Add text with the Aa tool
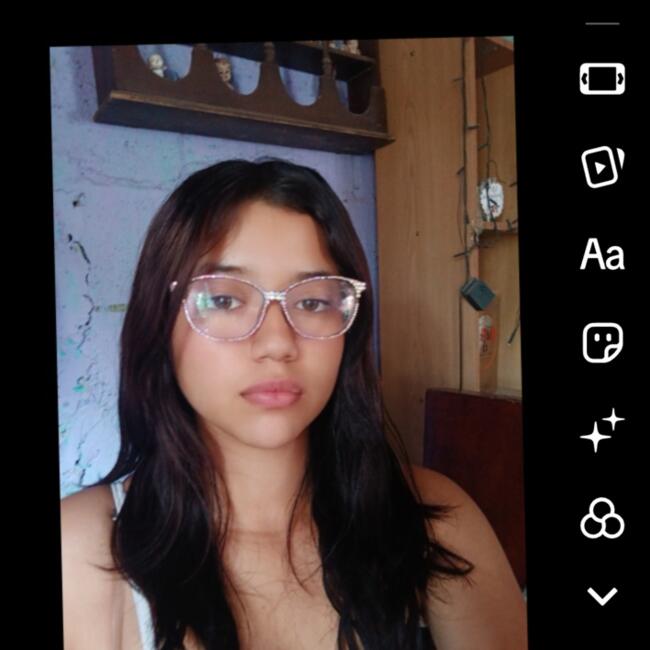Viewport: 650px width, 650px height. pos(602,255)
